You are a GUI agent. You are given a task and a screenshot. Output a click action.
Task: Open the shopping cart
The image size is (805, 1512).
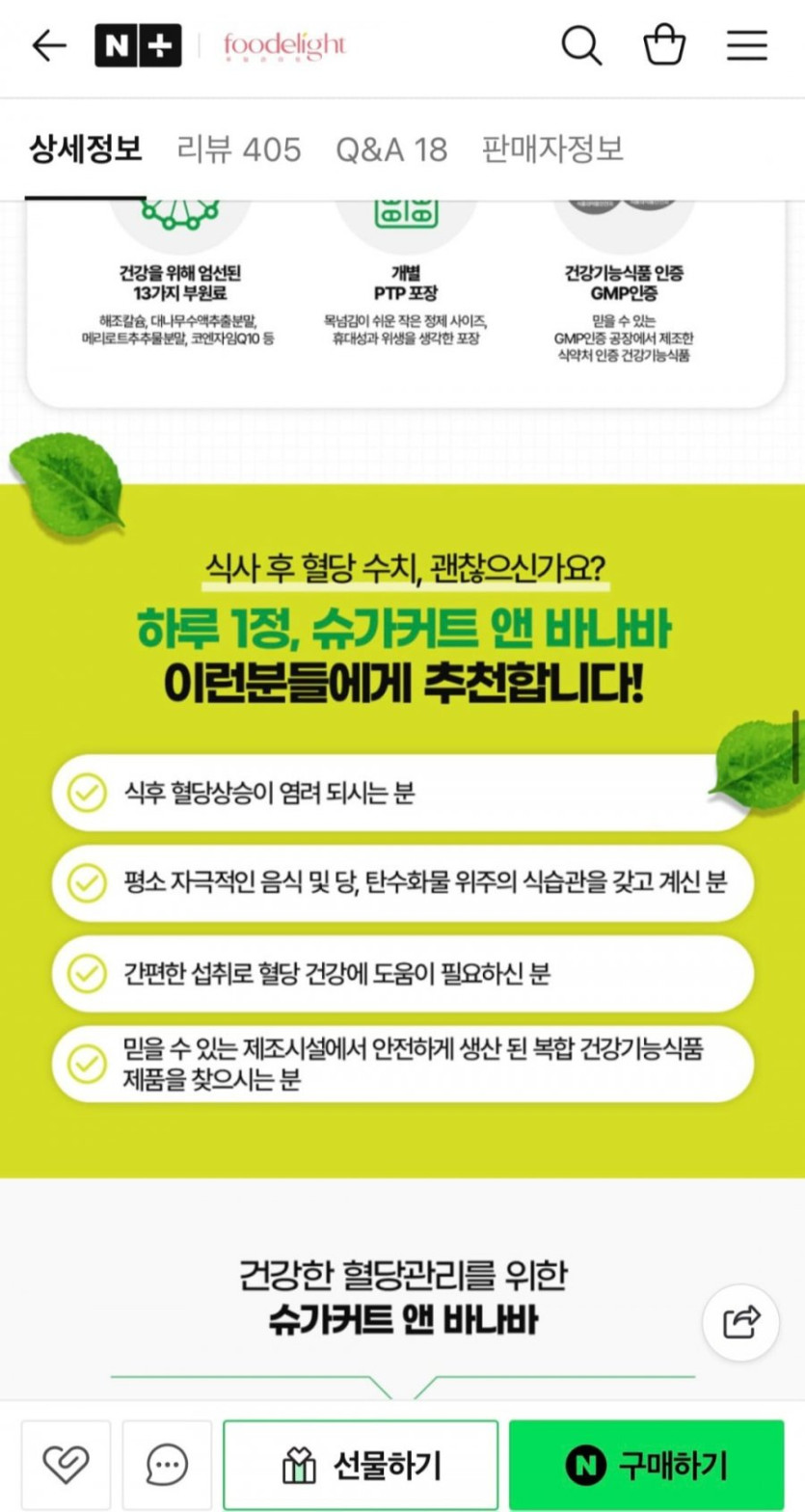click(664, 45)
